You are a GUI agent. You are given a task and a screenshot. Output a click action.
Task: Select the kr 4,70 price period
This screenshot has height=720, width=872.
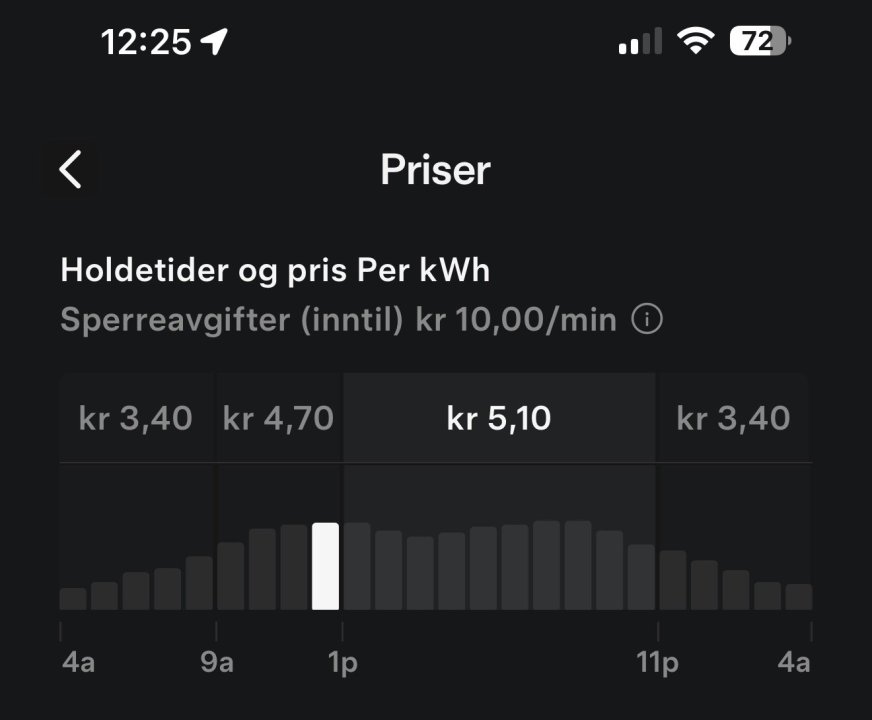(x=278, y=418)
